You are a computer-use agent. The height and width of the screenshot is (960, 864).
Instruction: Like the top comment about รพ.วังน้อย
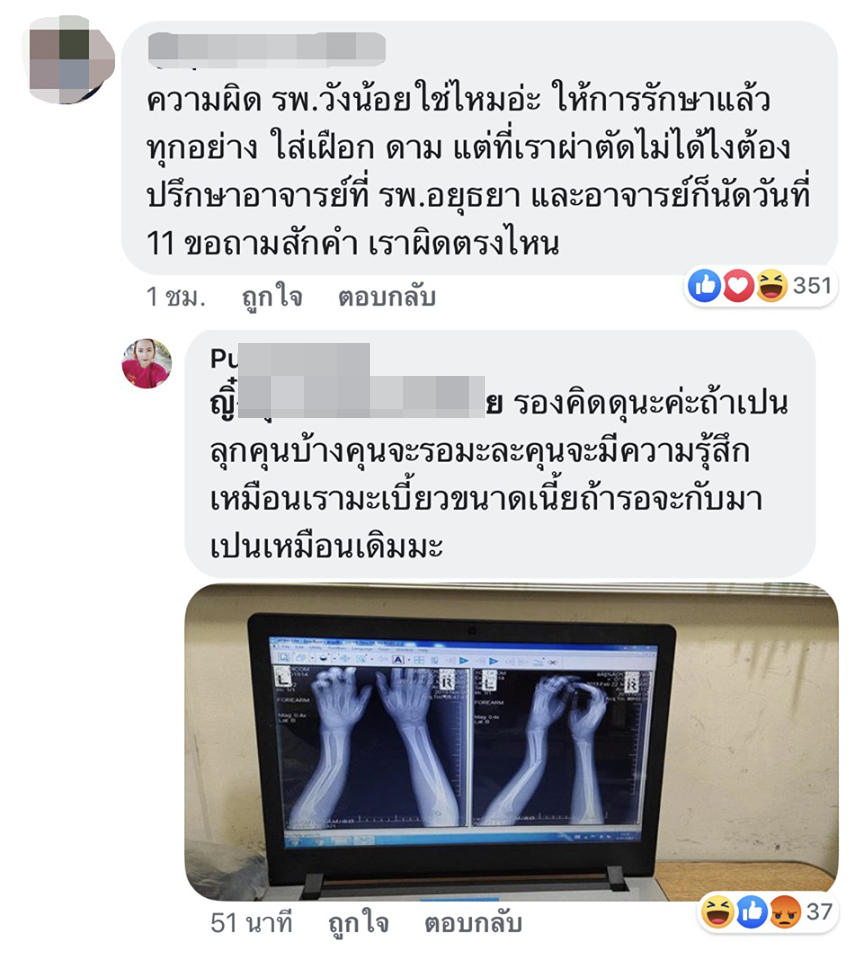coord(271,297)
